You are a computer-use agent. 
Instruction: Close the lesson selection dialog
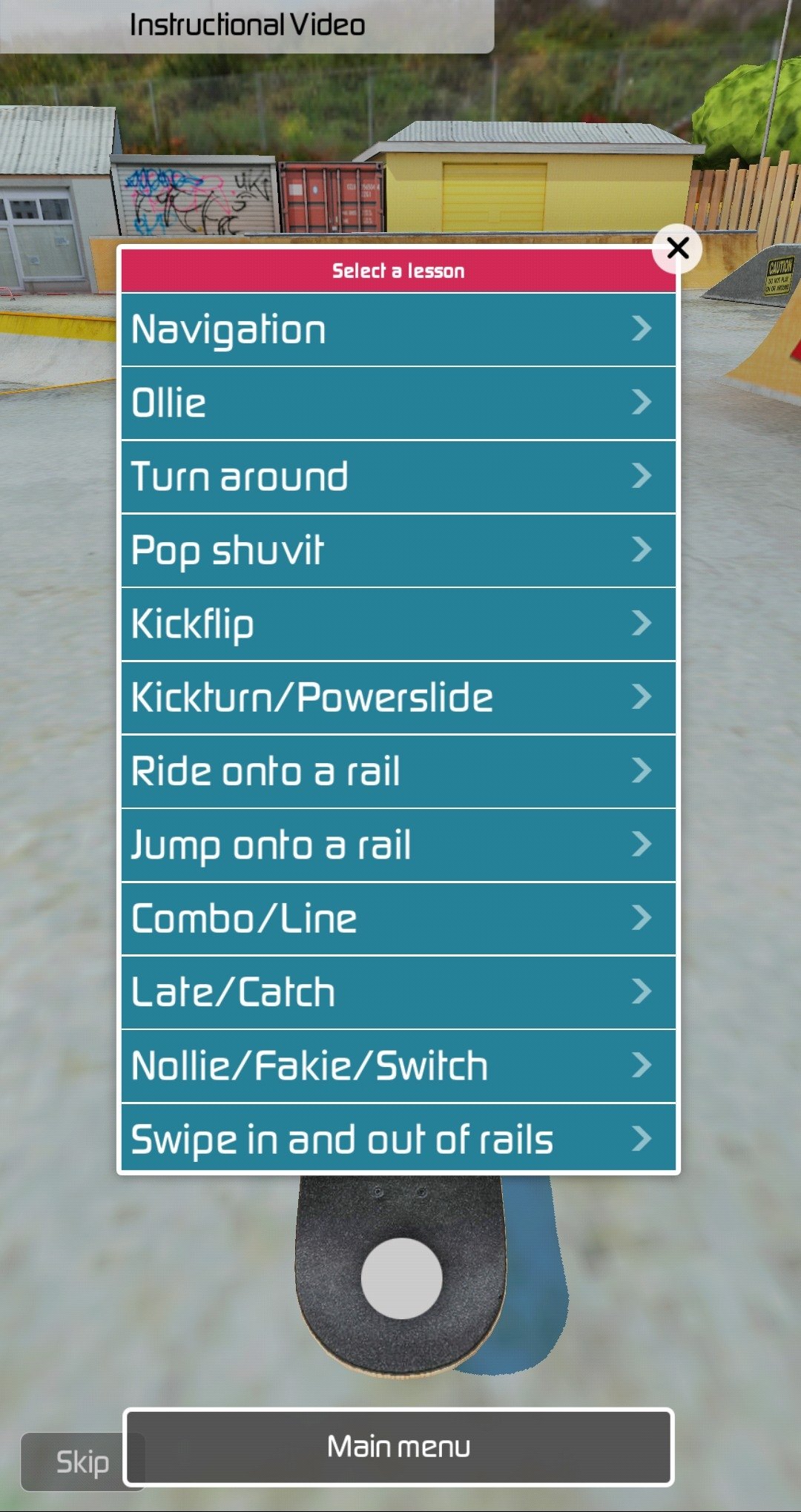pyautogui.click(x=677, y=248)
